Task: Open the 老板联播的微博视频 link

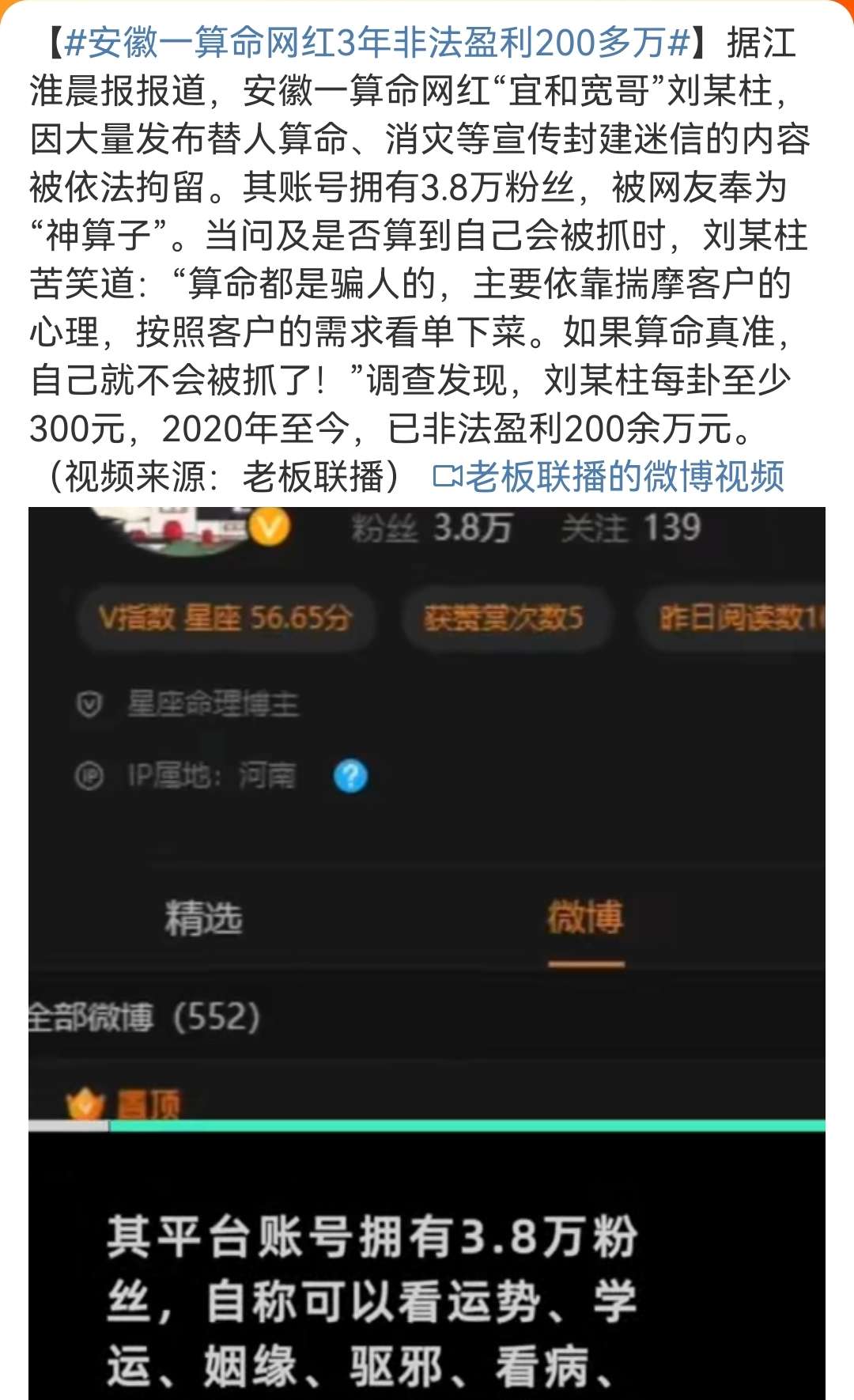Action: (610, 477)
